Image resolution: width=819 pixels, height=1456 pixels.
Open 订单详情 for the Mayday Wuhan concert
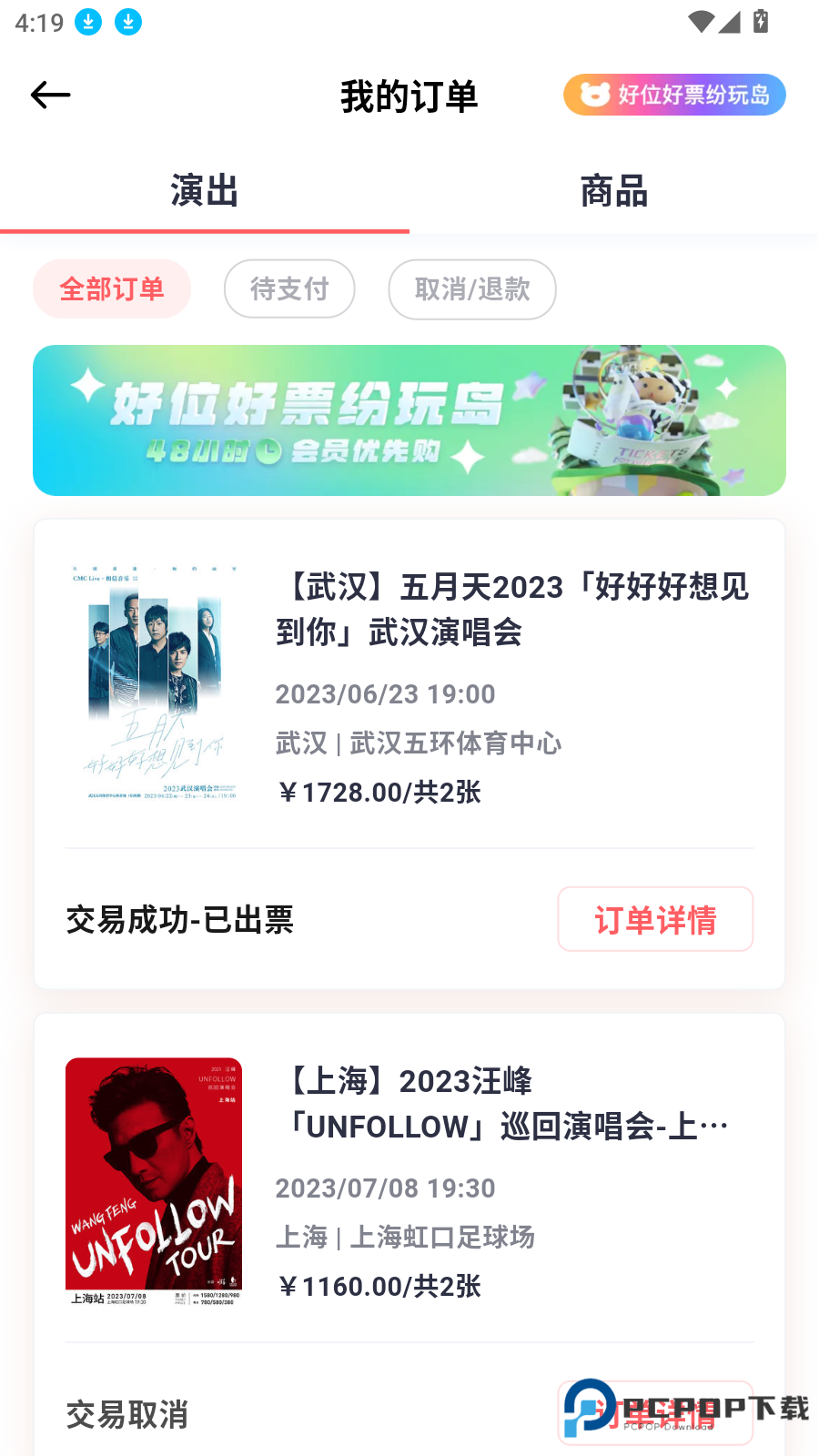[x=655, y=919]
